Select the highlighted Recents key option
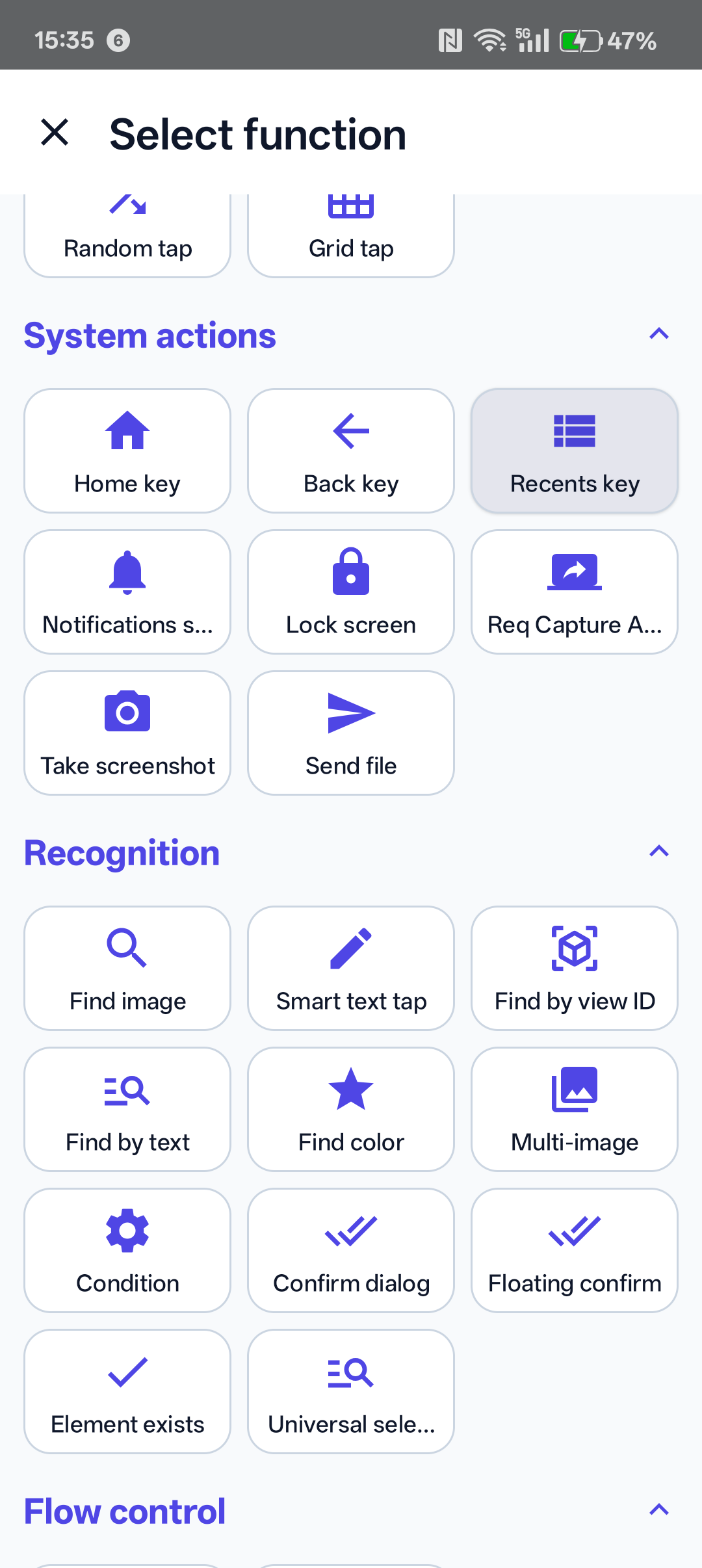The width and height of the screenshot is (702, 1568). click(x=574, y=450)
